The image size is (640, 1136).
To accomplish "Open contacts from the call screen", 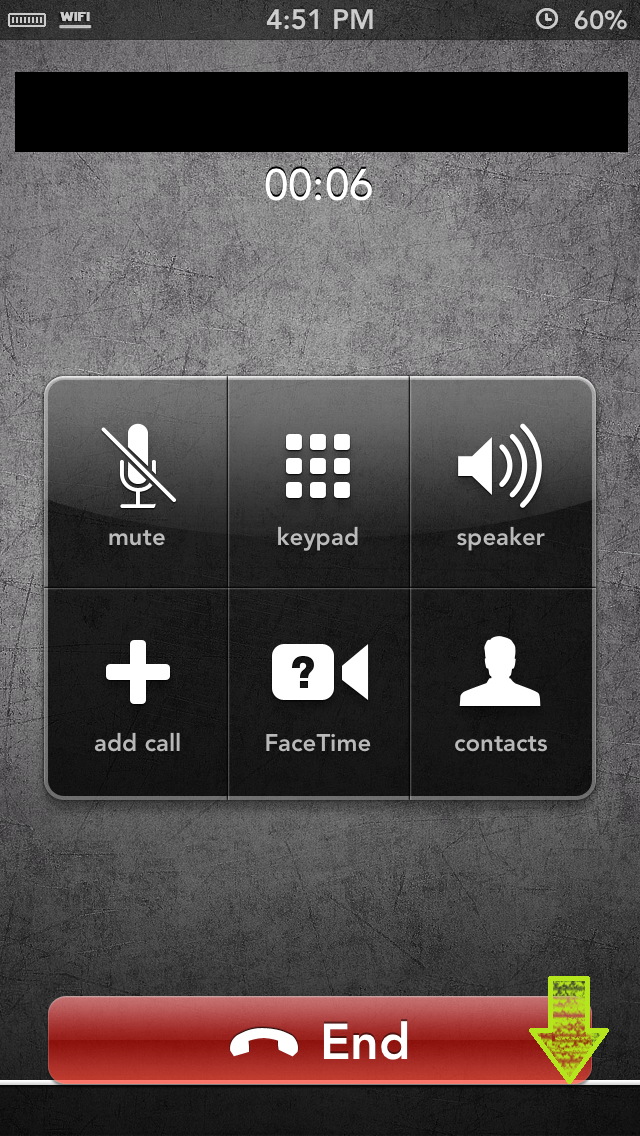I will point(502,693).
